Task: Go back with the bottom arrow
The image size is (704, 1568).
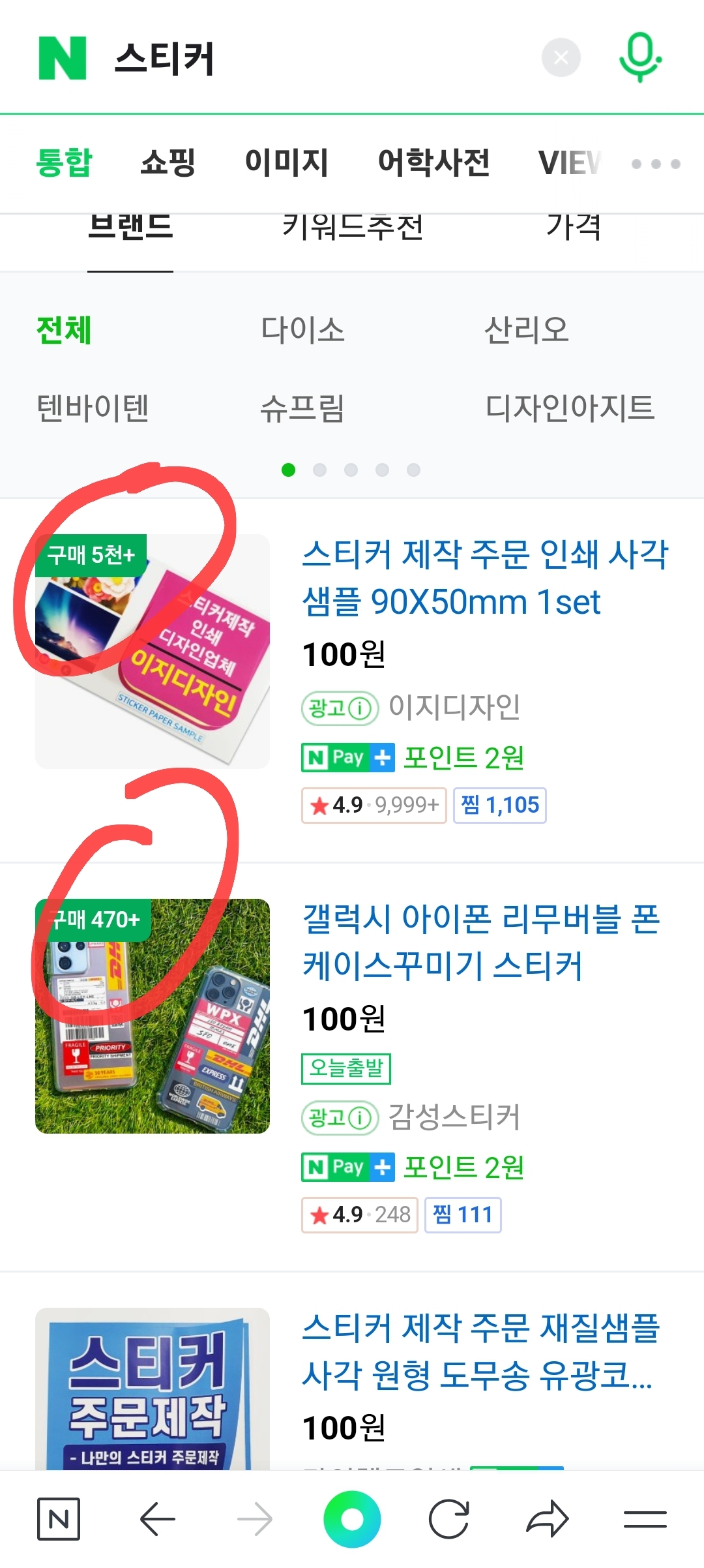Action: [158, 1519]
